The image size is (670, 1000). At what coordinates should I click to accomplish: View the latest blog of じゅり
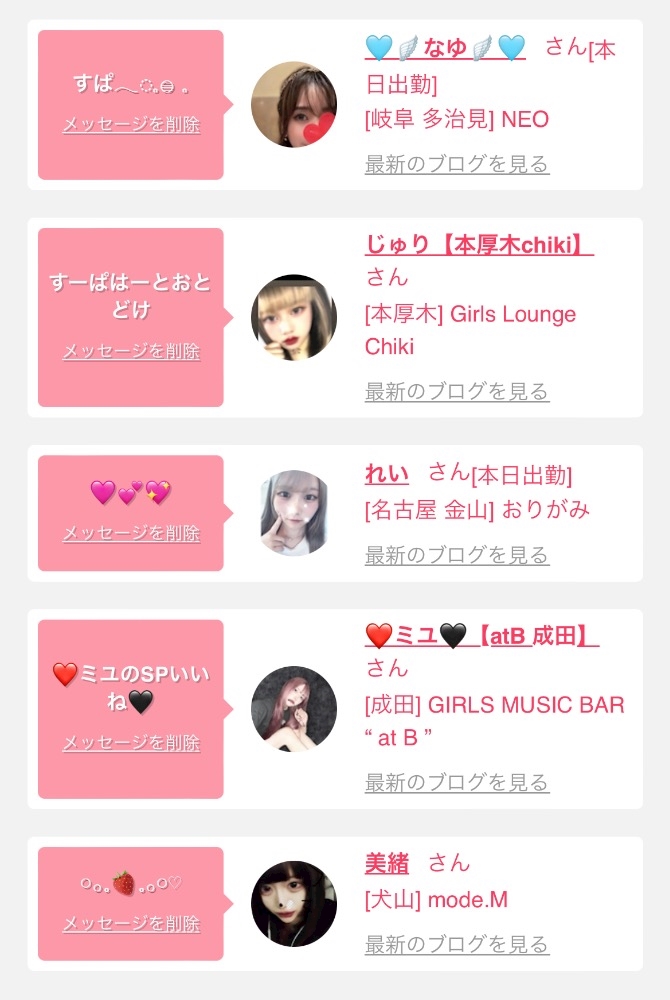(457, 391)
